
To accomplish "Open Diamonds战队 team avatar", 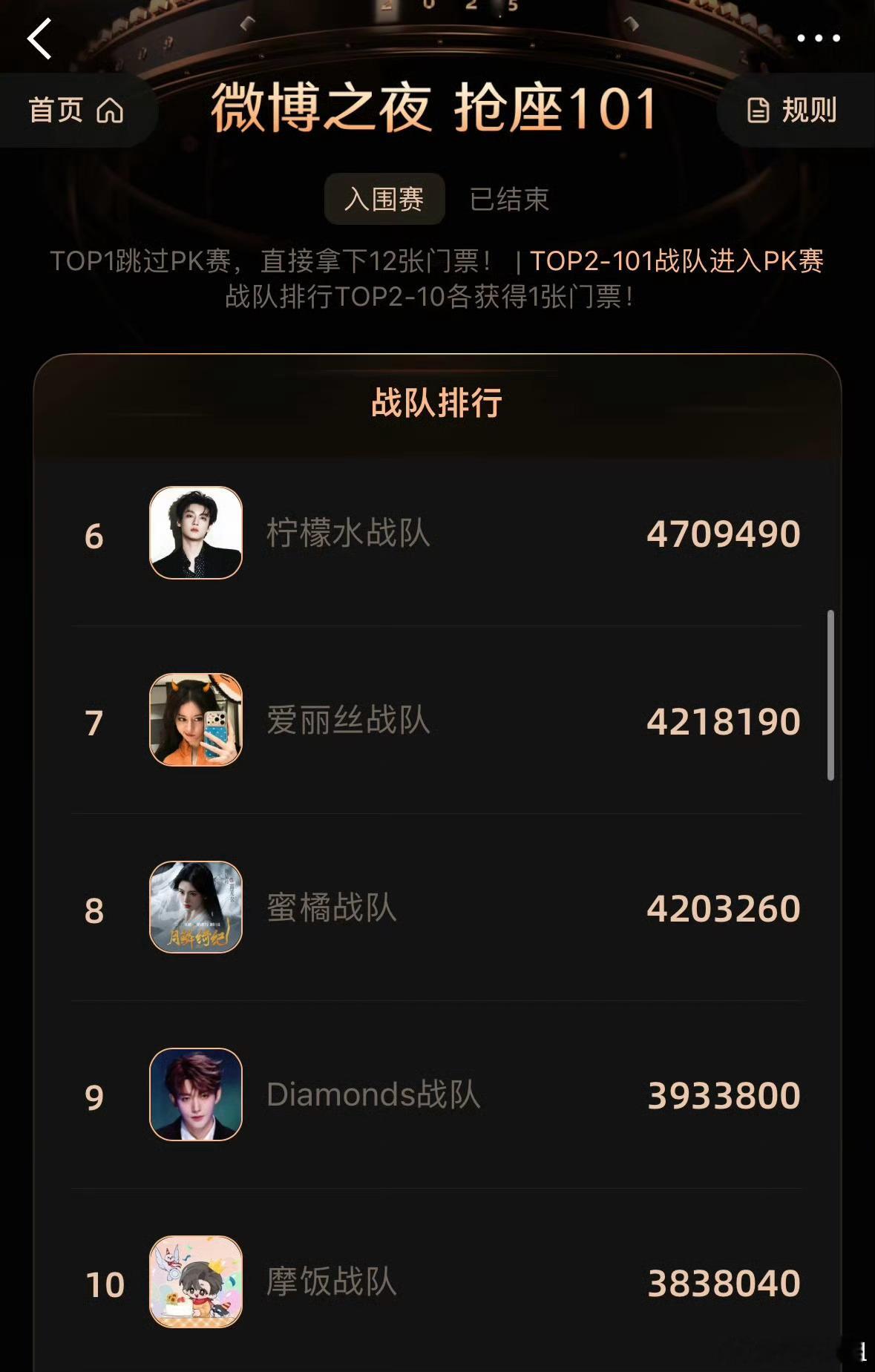I will click(196, 1094).
